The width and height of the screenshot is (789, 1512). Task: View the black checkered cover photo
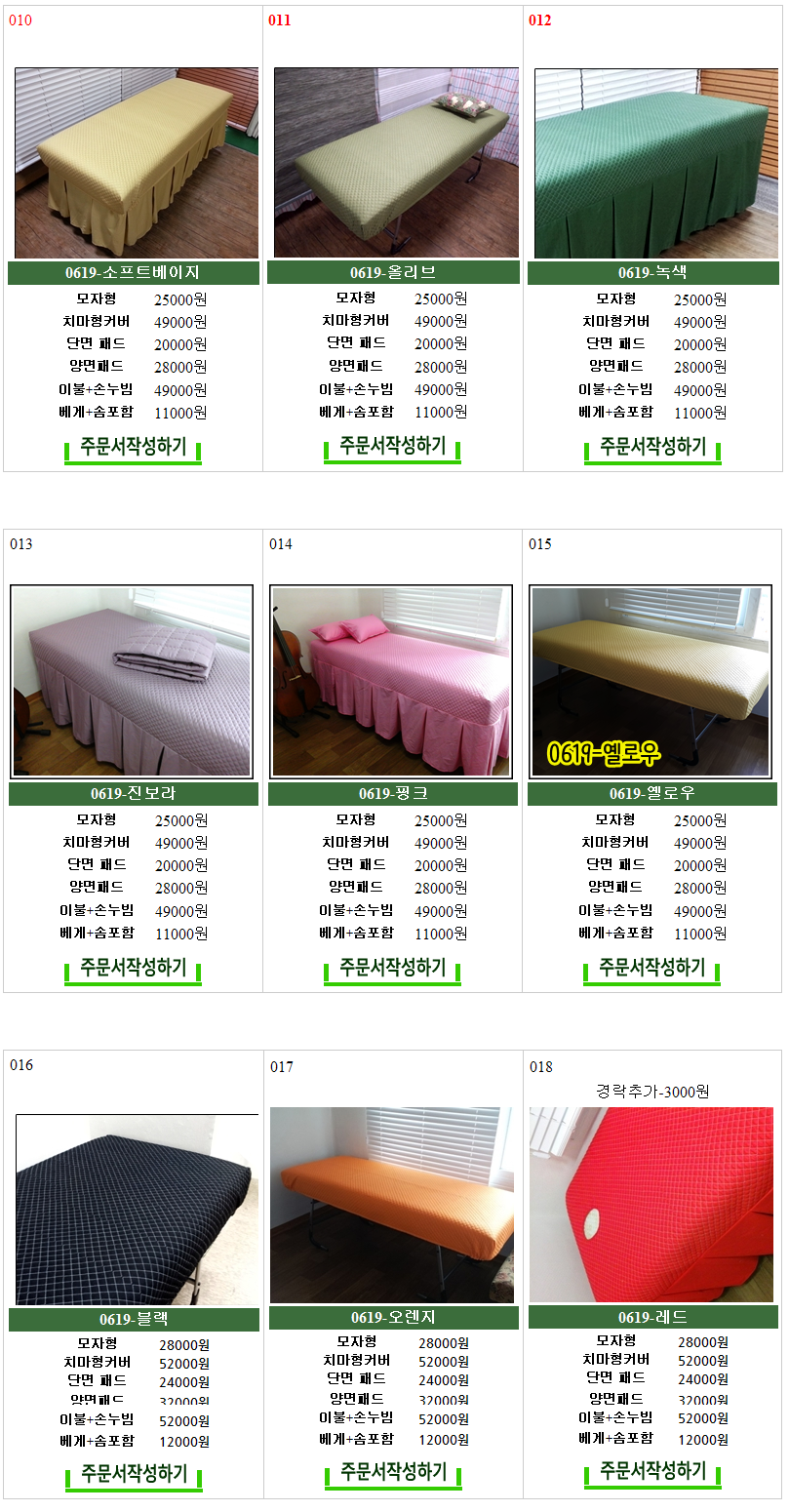click(x=137, y=1209)
